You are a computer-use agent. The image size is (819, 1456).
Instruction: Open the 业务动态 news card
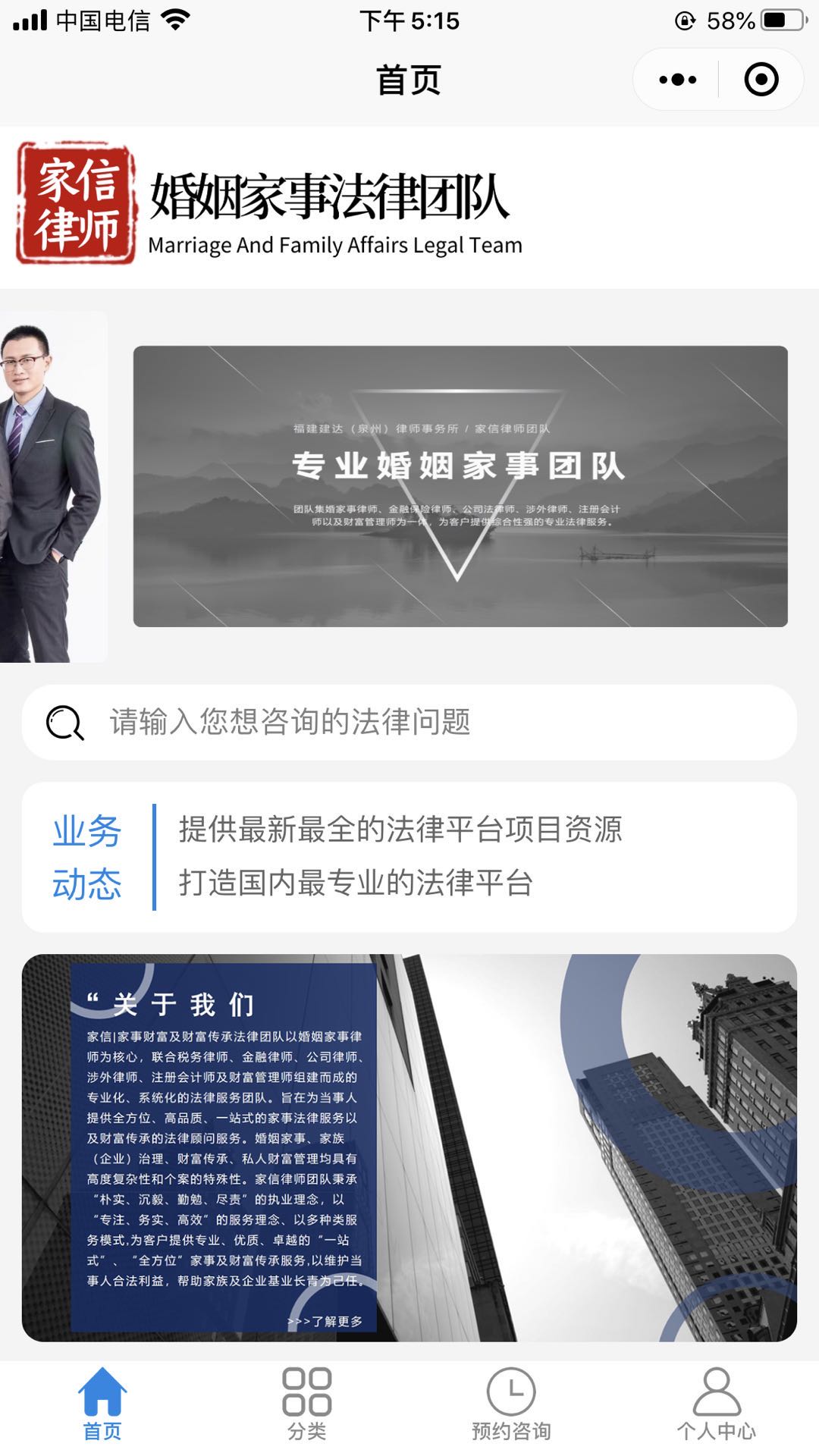[409, 857]
